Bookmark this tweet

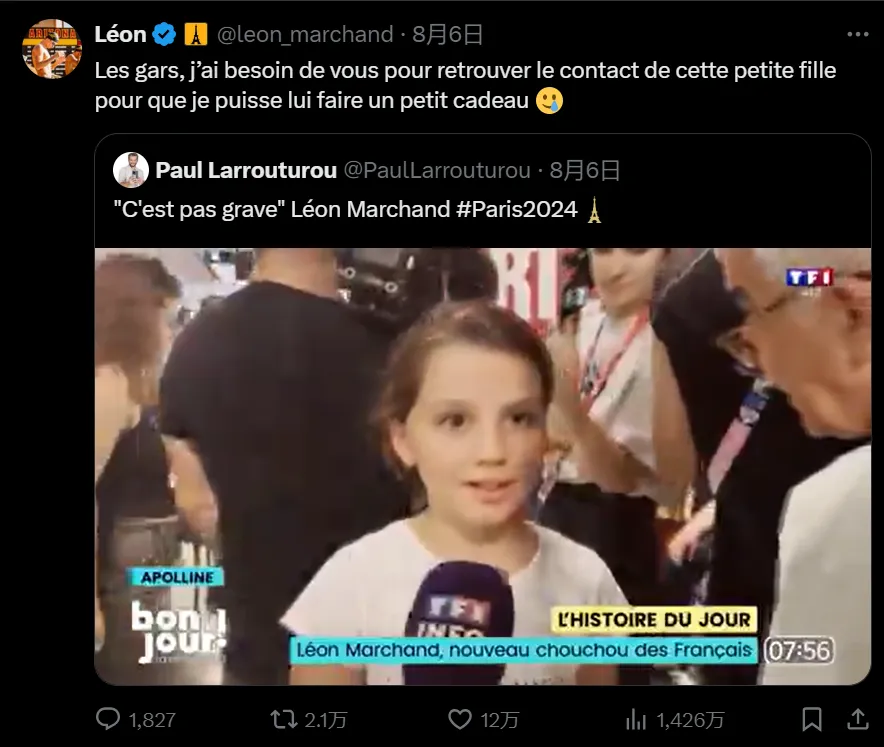(812, 719)
